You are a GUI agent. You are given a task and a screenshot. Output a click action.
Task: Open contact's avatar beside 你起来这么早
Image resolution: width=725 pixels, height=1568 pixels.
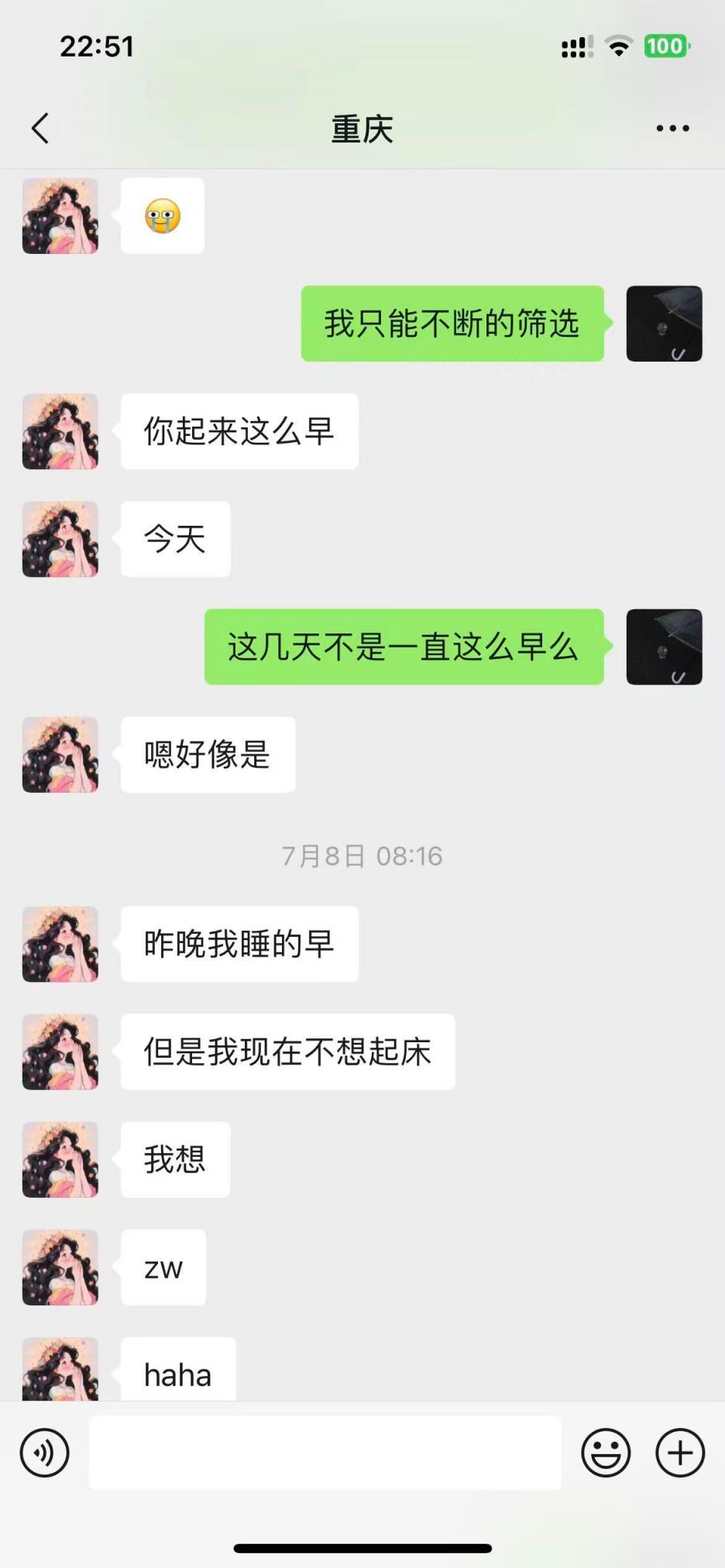(60, 431)
